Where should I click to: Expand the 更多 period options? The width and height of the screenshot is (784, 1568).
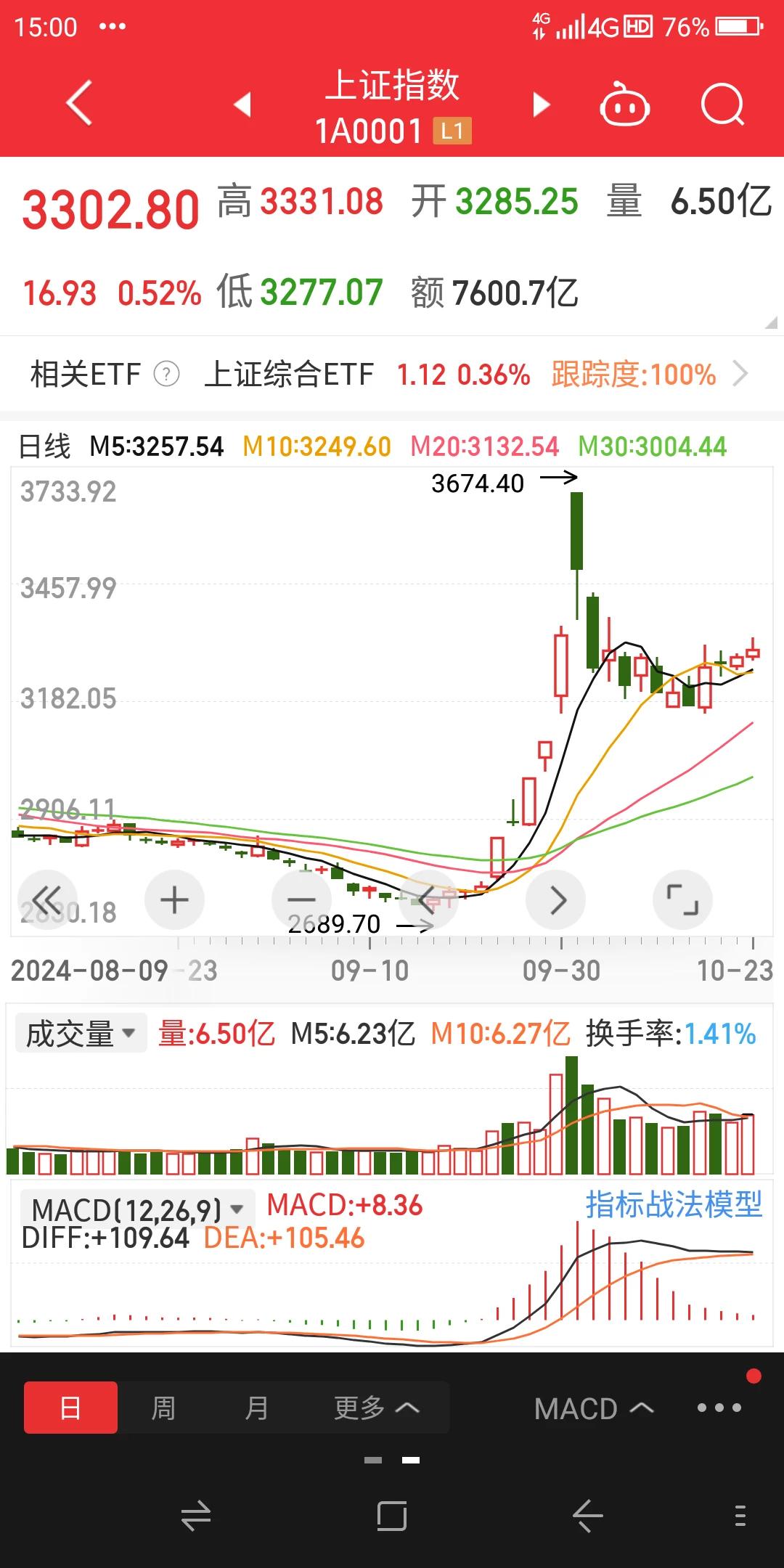(x=376, y=1408)
